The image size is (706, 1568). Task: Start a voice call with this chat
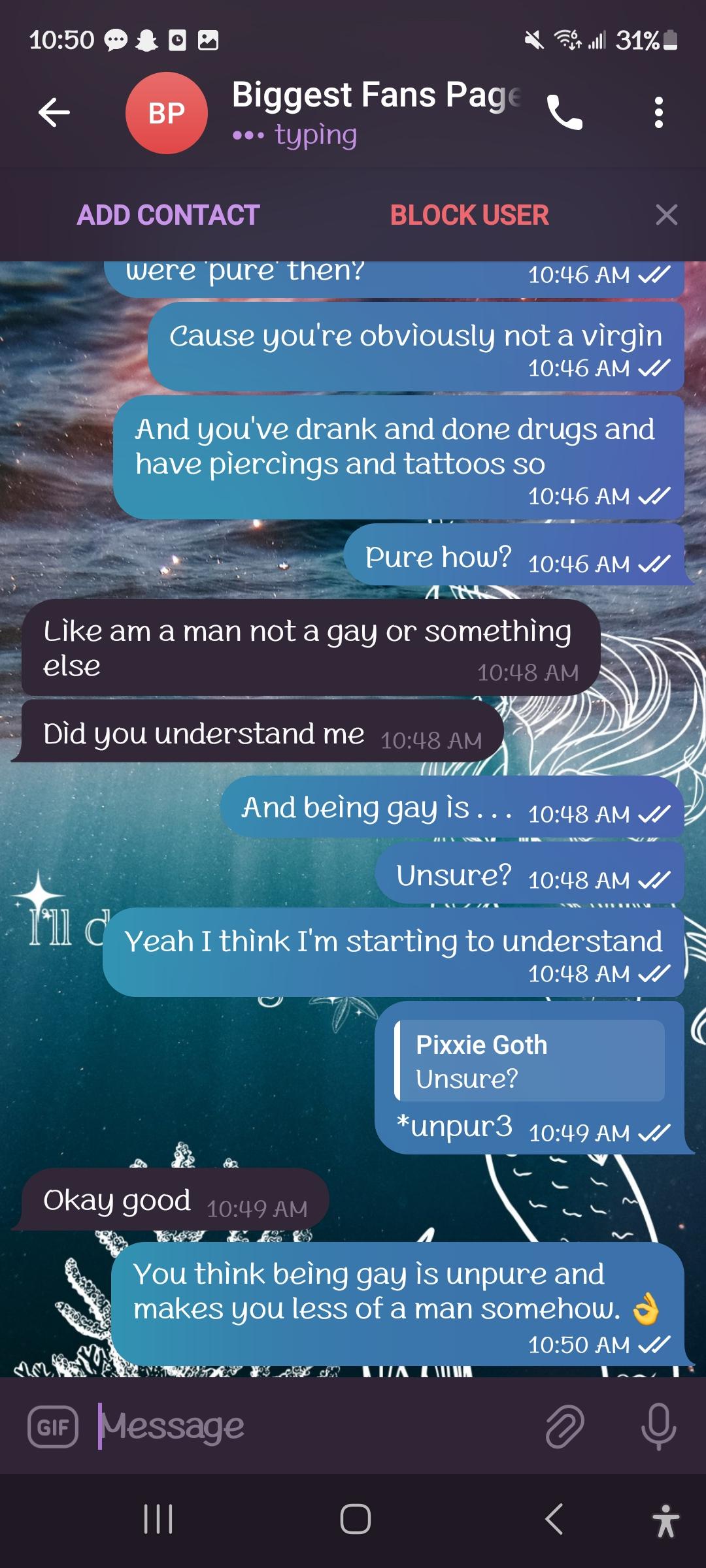tap(564, 112)
